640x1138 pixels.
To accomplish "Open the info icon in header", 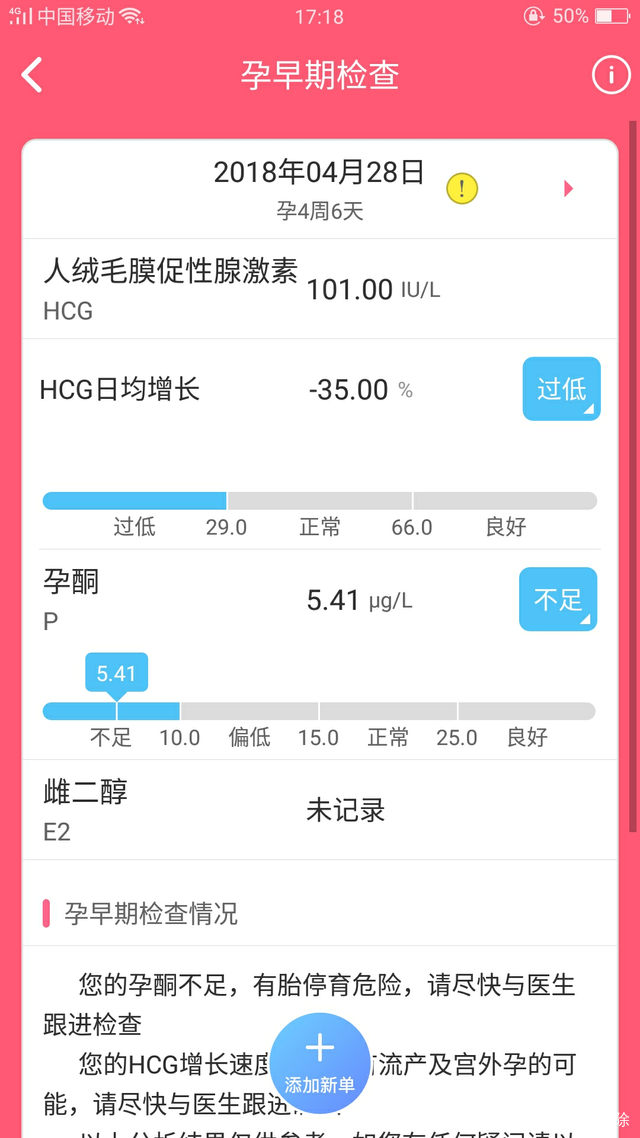I will point(610,75).
